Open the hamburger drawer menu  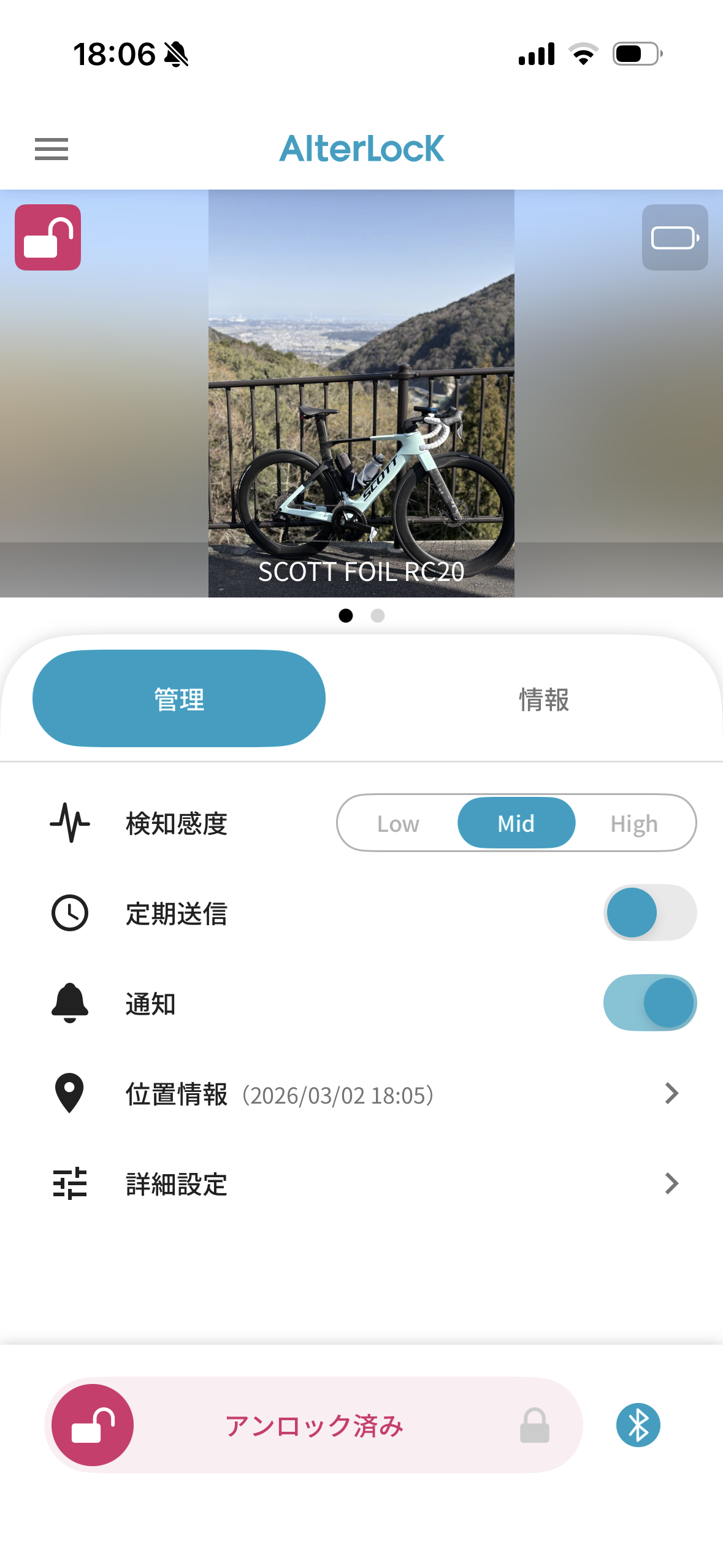(52, 149)
